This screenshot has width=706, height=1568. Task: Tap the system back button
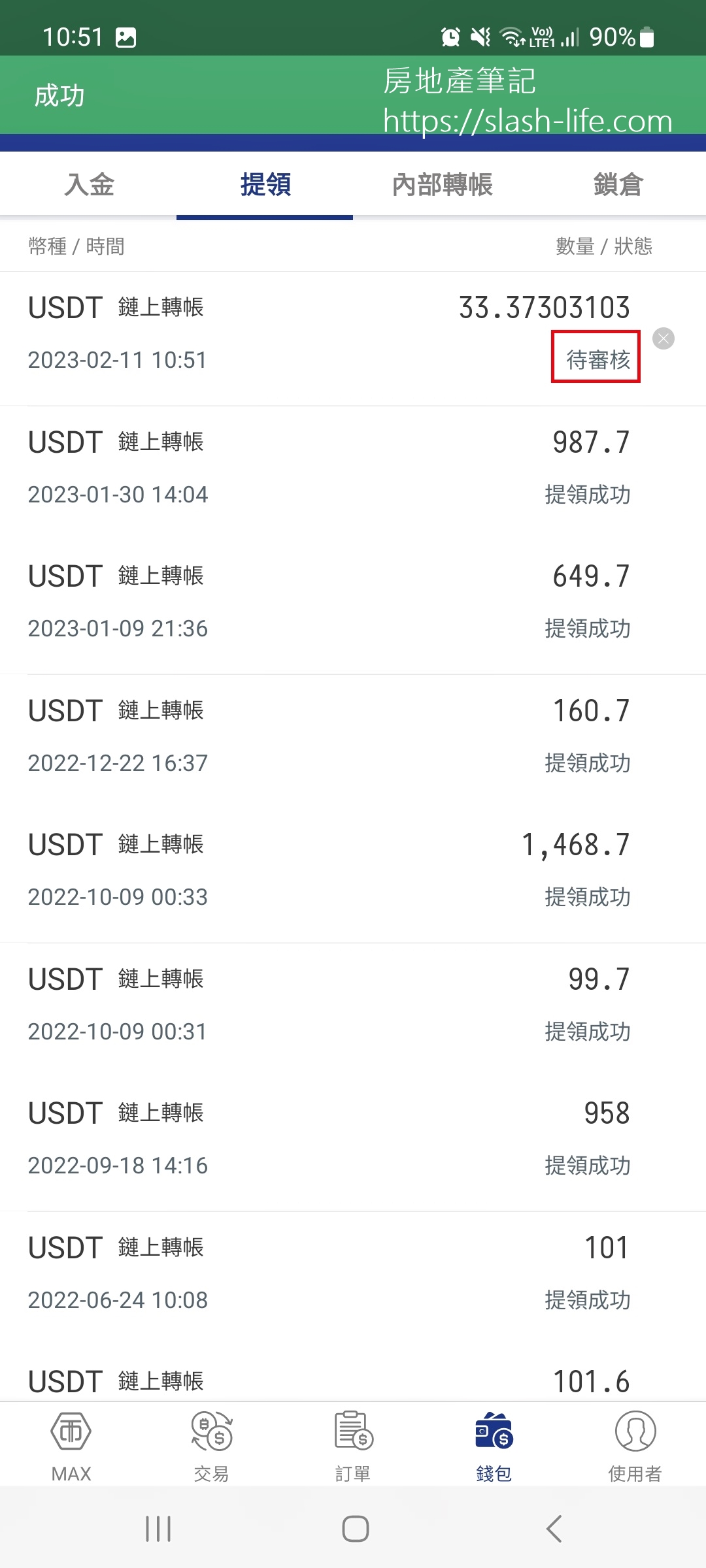coord(554,1529)
